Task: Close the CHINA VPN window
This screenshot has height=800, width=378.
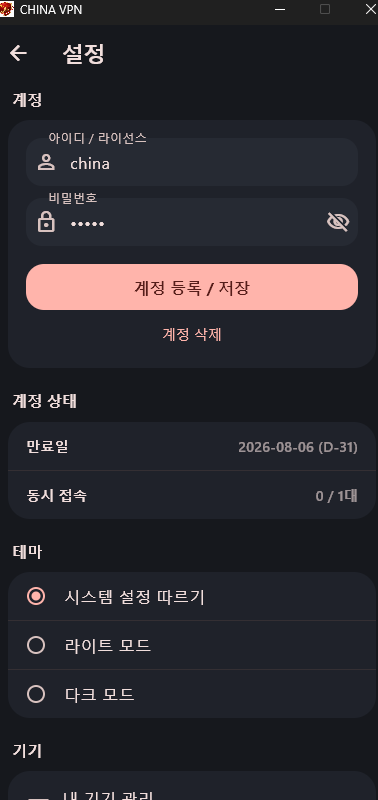Action: point(370,9)
